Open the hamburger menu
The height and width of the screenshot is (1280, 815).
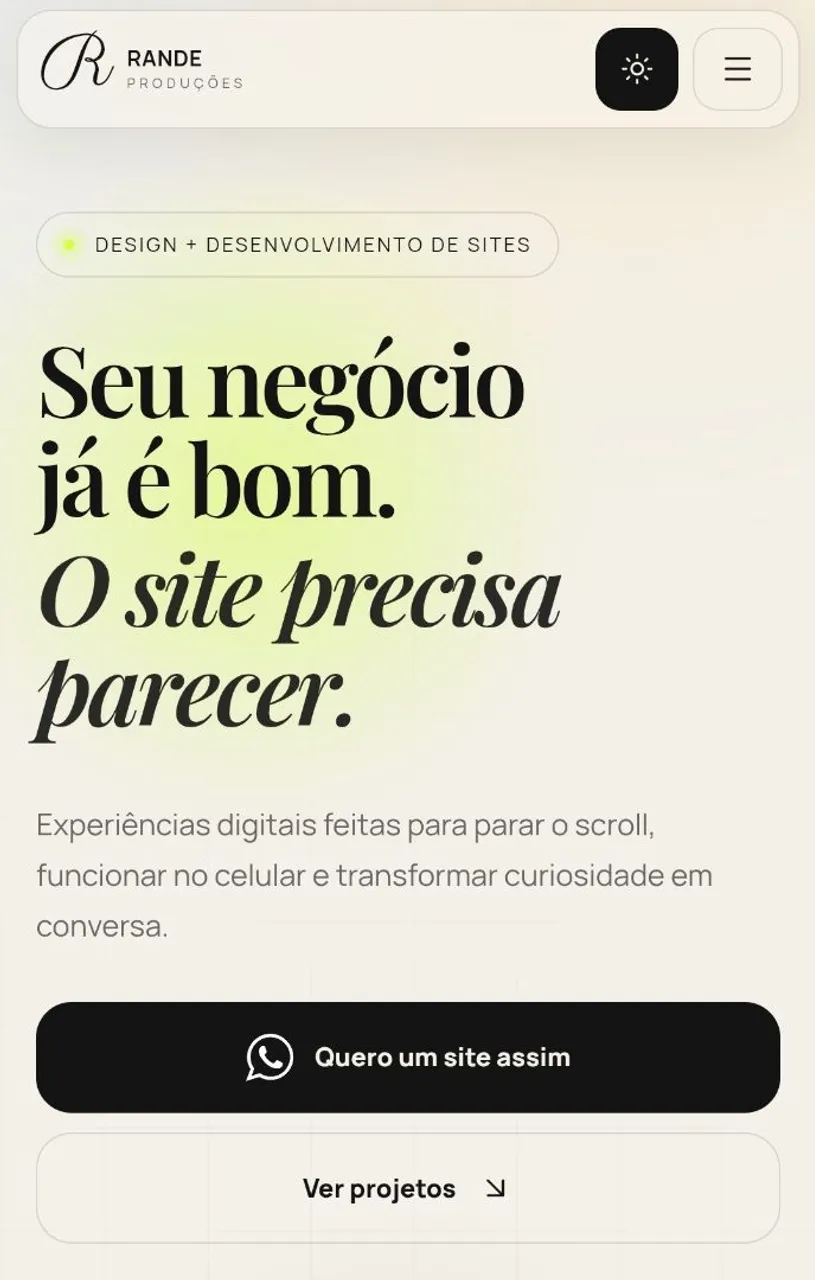click(x=738, y=69)
